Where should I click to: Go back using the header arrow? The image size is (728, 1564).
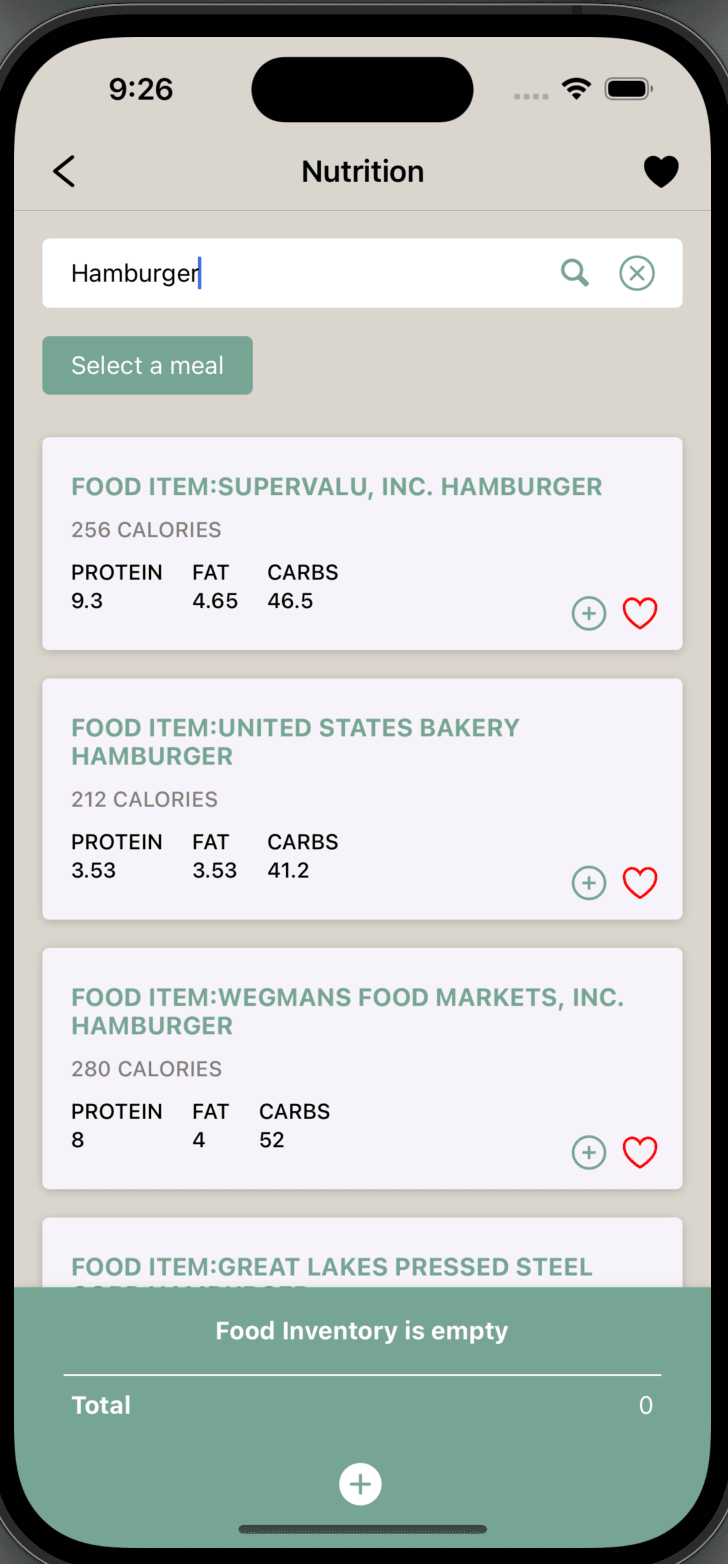point(64,172)
